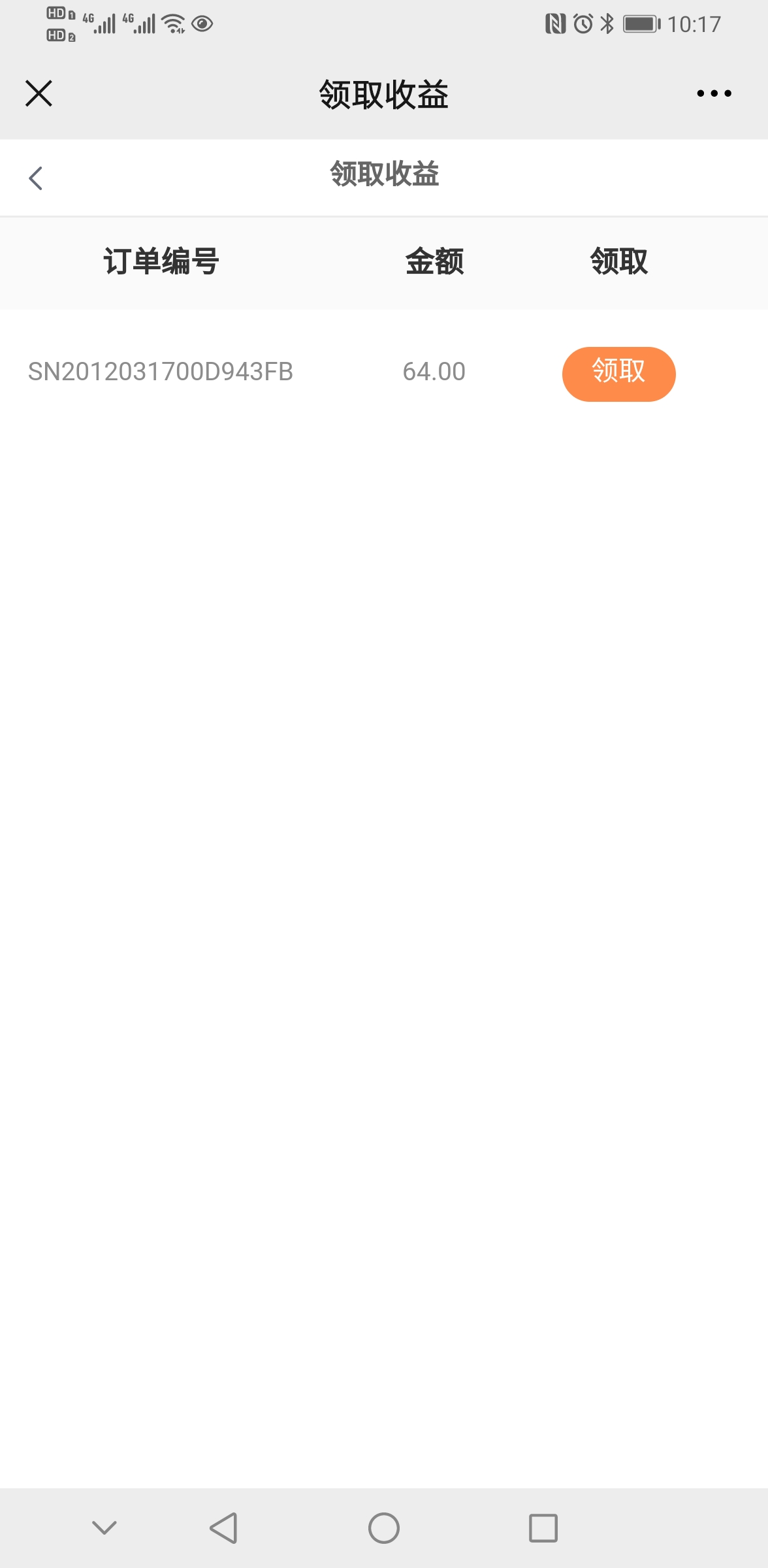768x1568 pixels.
Task: Claim earnings for order SN2012031700D943FB
Action: pyautogui.click(x=618, y=374)
